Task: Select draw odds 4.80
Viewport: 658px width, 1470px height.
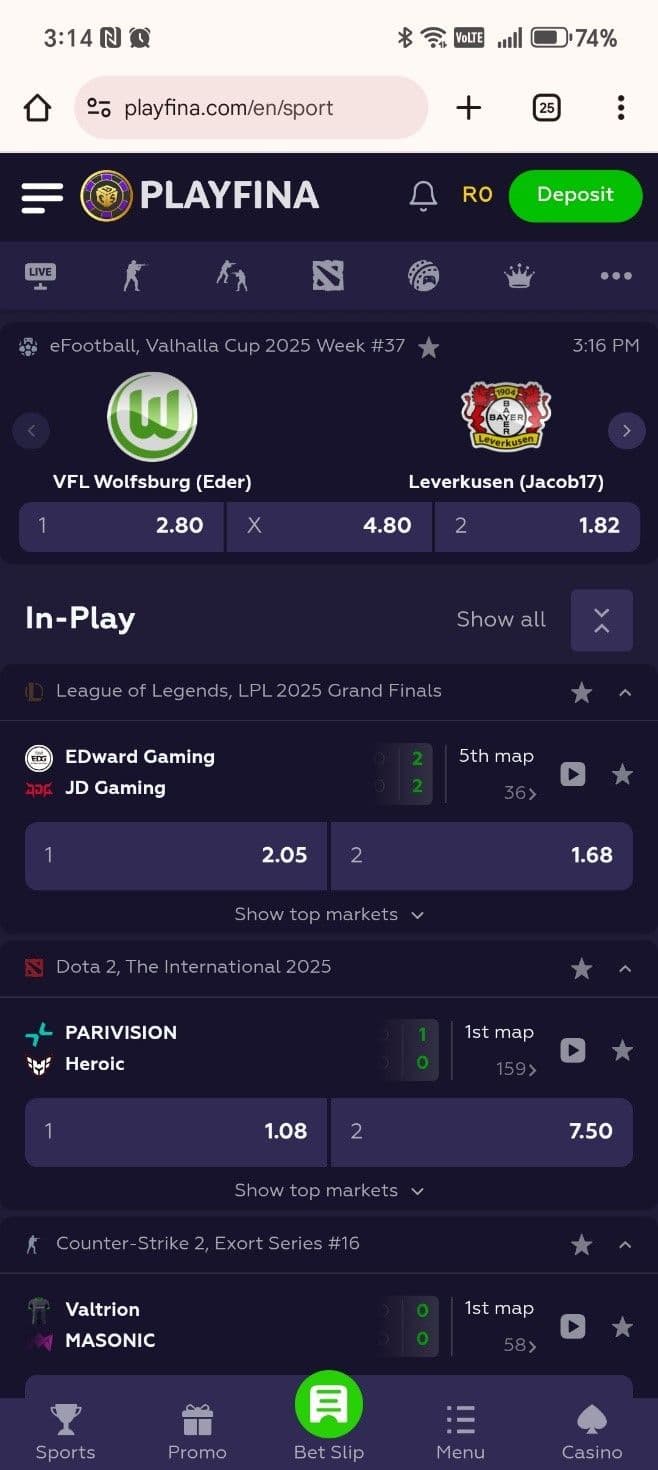Action: (x=329, y=526)
